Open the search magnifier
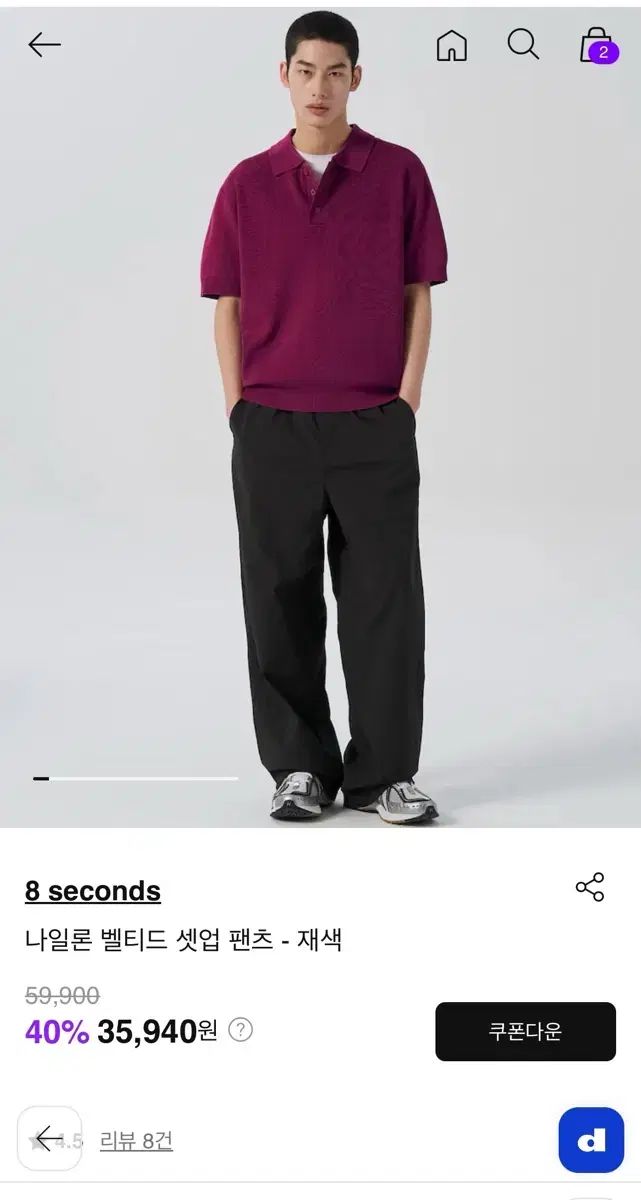 coord(523,44)
